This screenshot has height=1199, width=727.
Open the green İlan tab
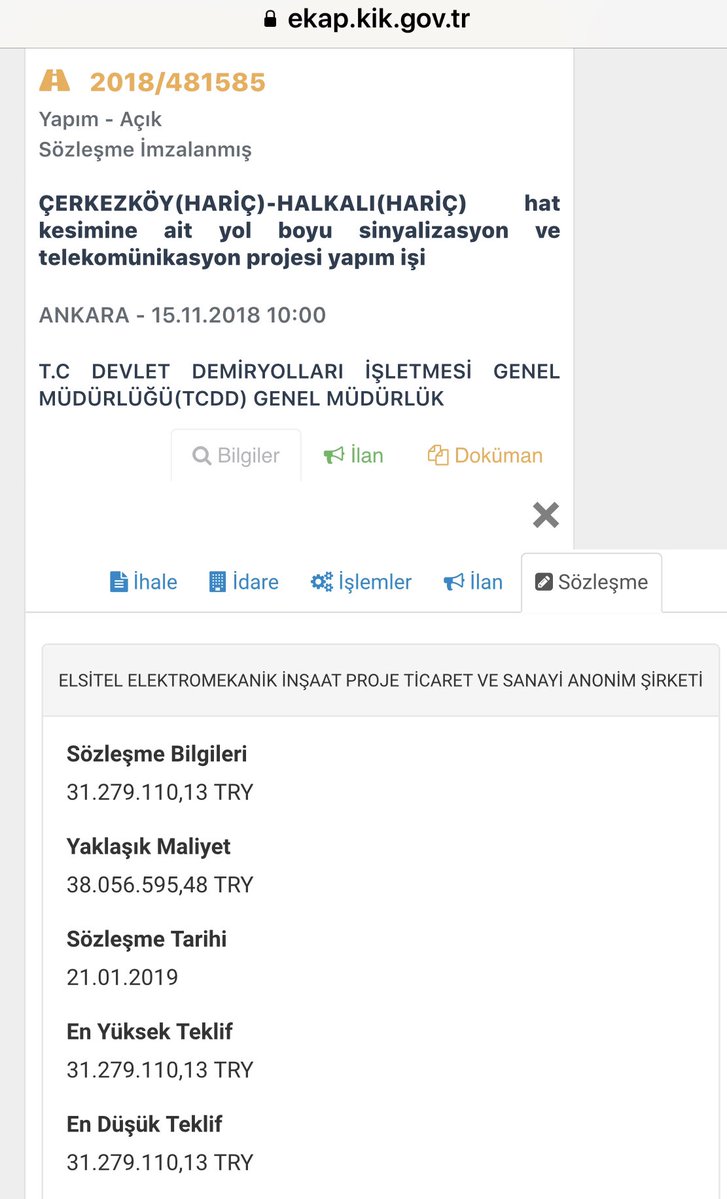click(x=354, y=456)
